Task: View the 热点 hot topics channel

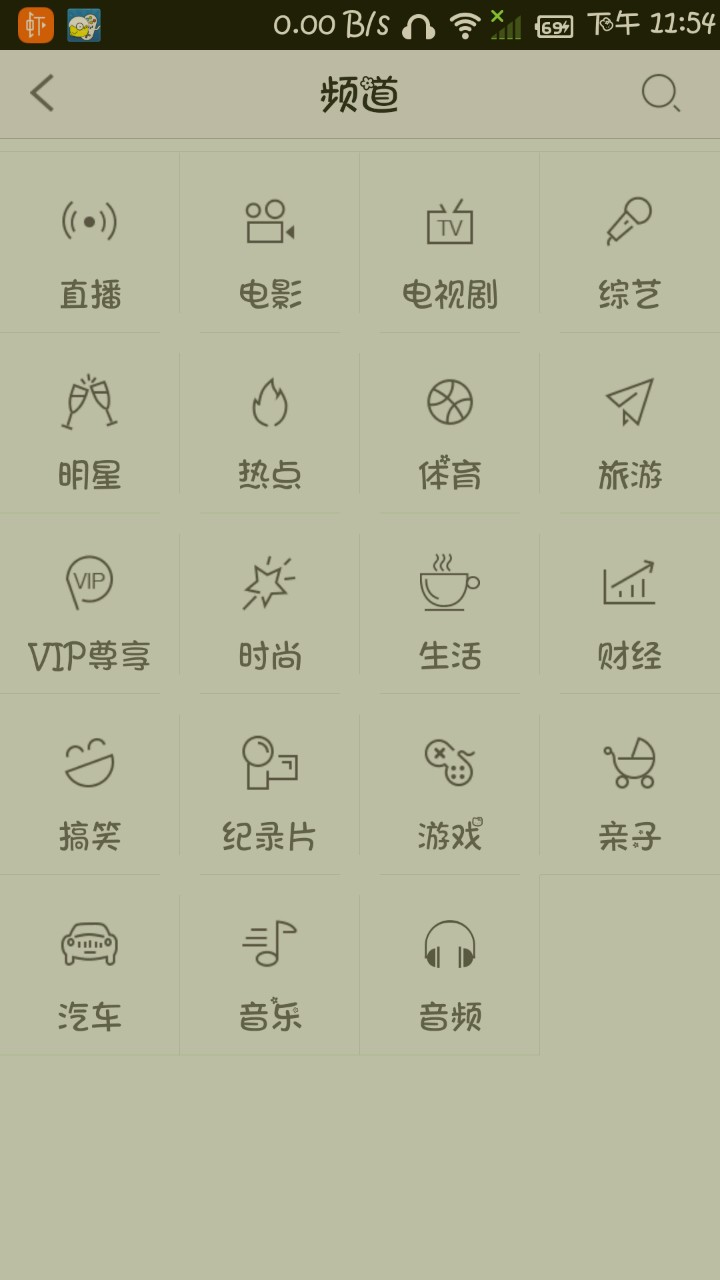Action: click(x=270, y=430)
